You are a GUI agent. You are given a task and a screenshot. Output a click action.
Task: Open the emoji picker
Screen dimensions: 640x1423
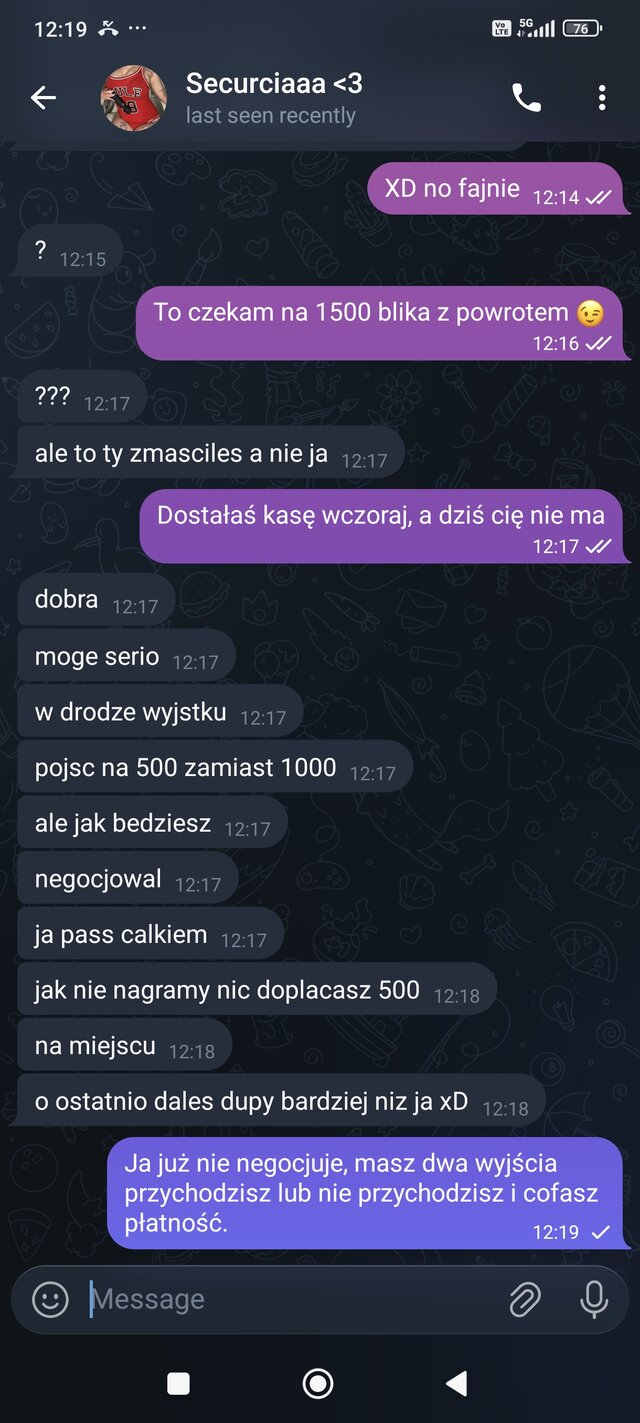tap(50, 1299)
